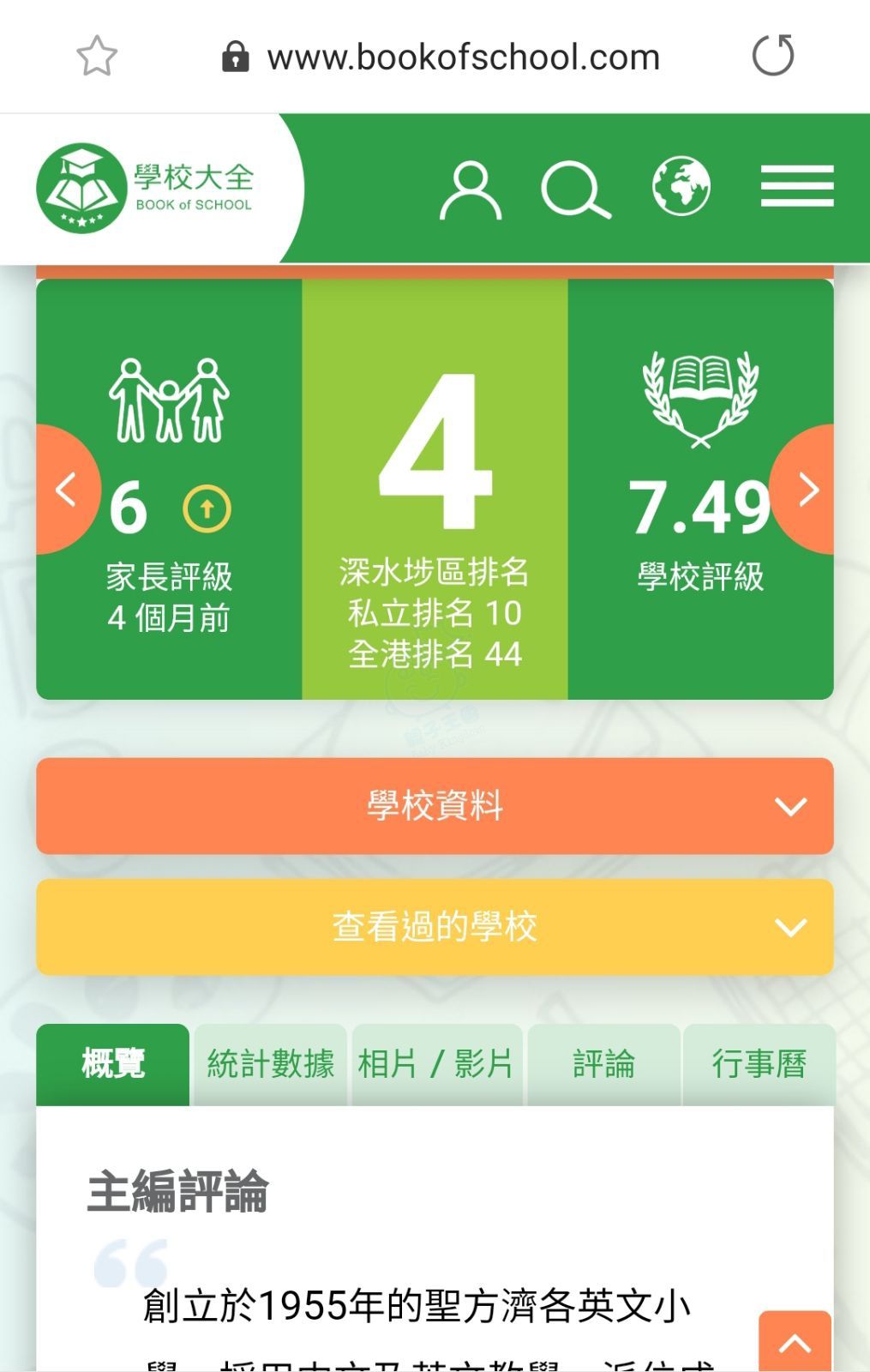Switch to the 相片 / 影片 tab
This screenshot has width=870, height=1372.
[x=435, y=1064]
